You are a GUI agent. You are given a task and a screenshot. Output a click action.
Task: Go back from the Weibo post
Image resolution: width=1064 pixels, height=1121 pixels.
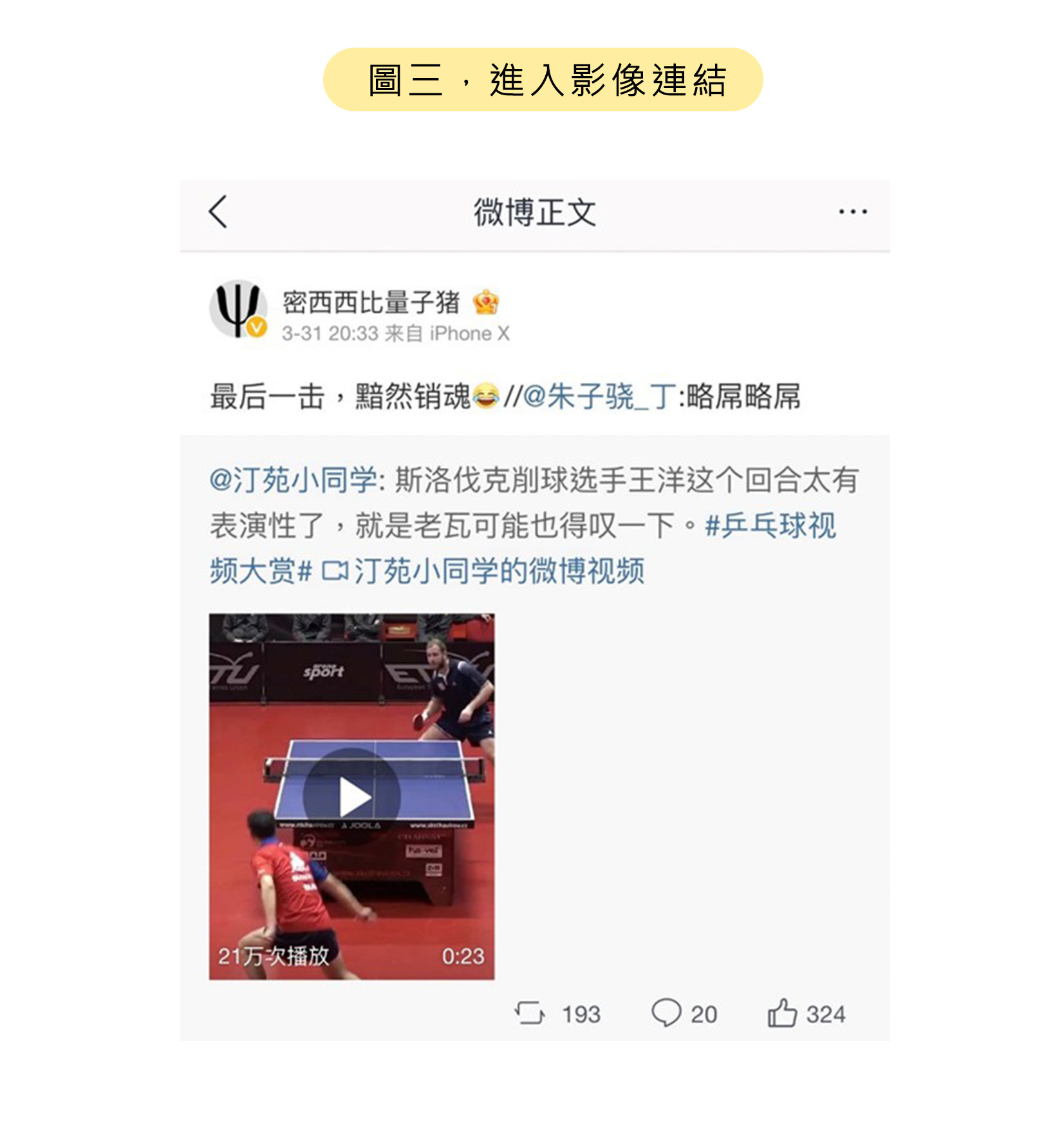click(219, 212)
